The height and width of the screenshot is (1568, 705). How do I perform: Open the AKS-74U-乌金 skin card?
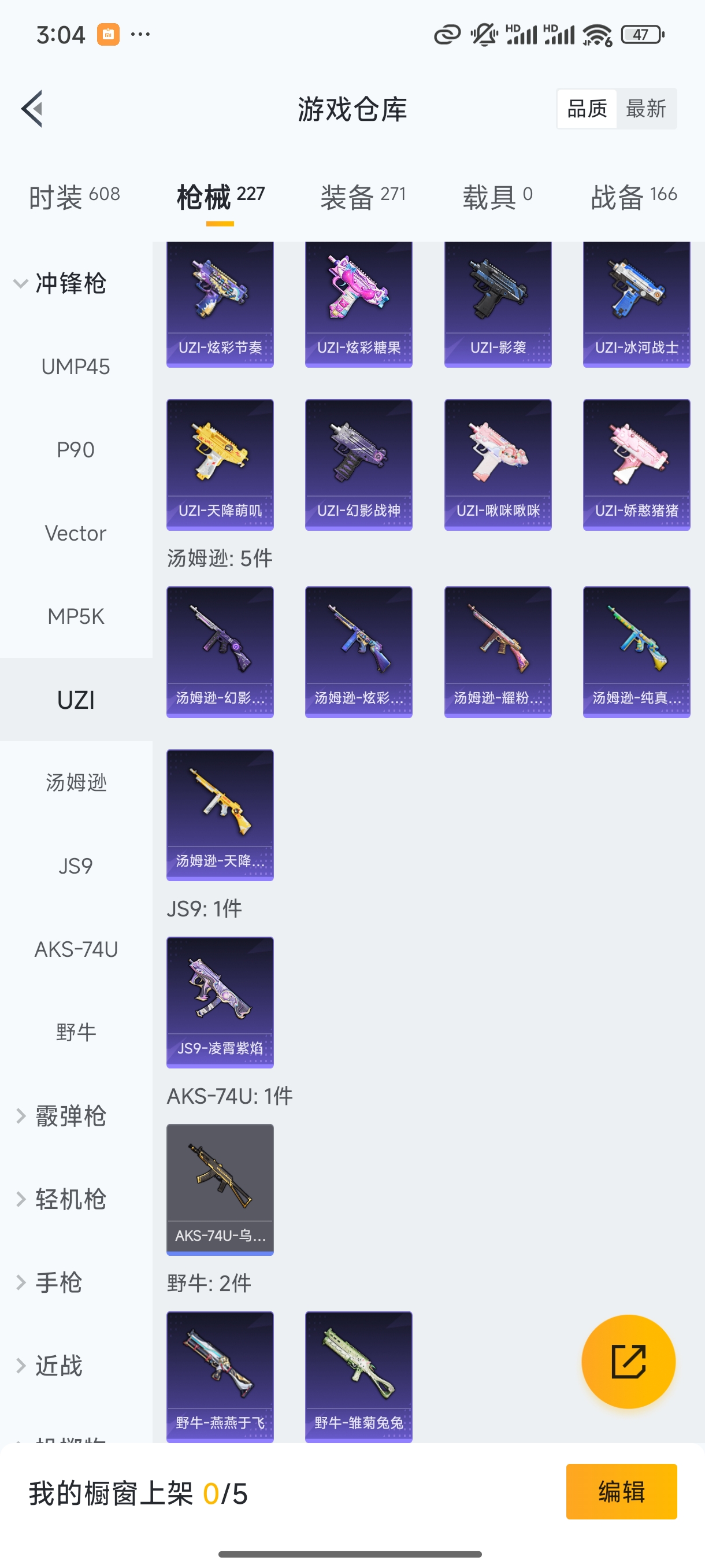click(x=220, y=1189)
